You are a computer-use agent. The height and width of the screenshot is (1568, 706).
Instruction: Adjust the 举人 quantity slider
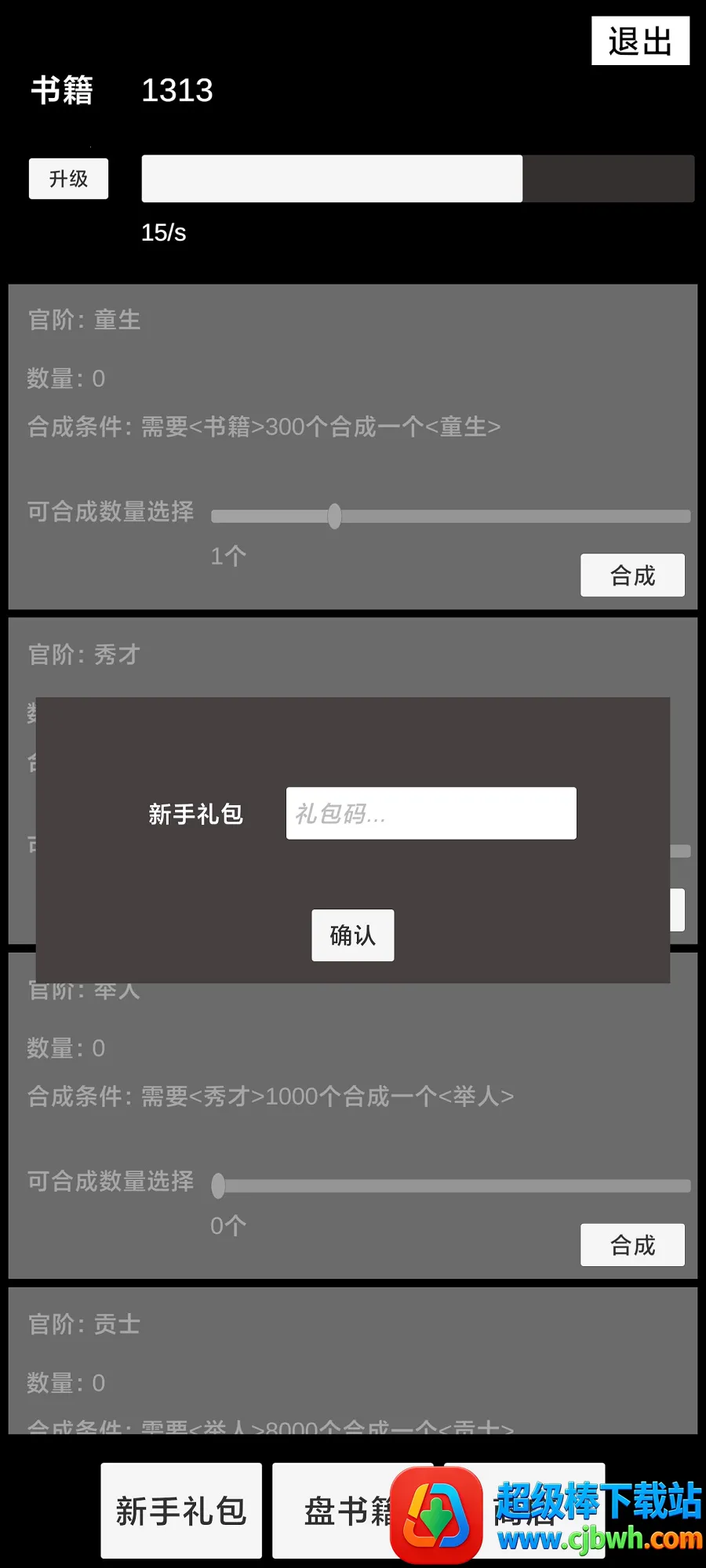(x=219, y=1186)
